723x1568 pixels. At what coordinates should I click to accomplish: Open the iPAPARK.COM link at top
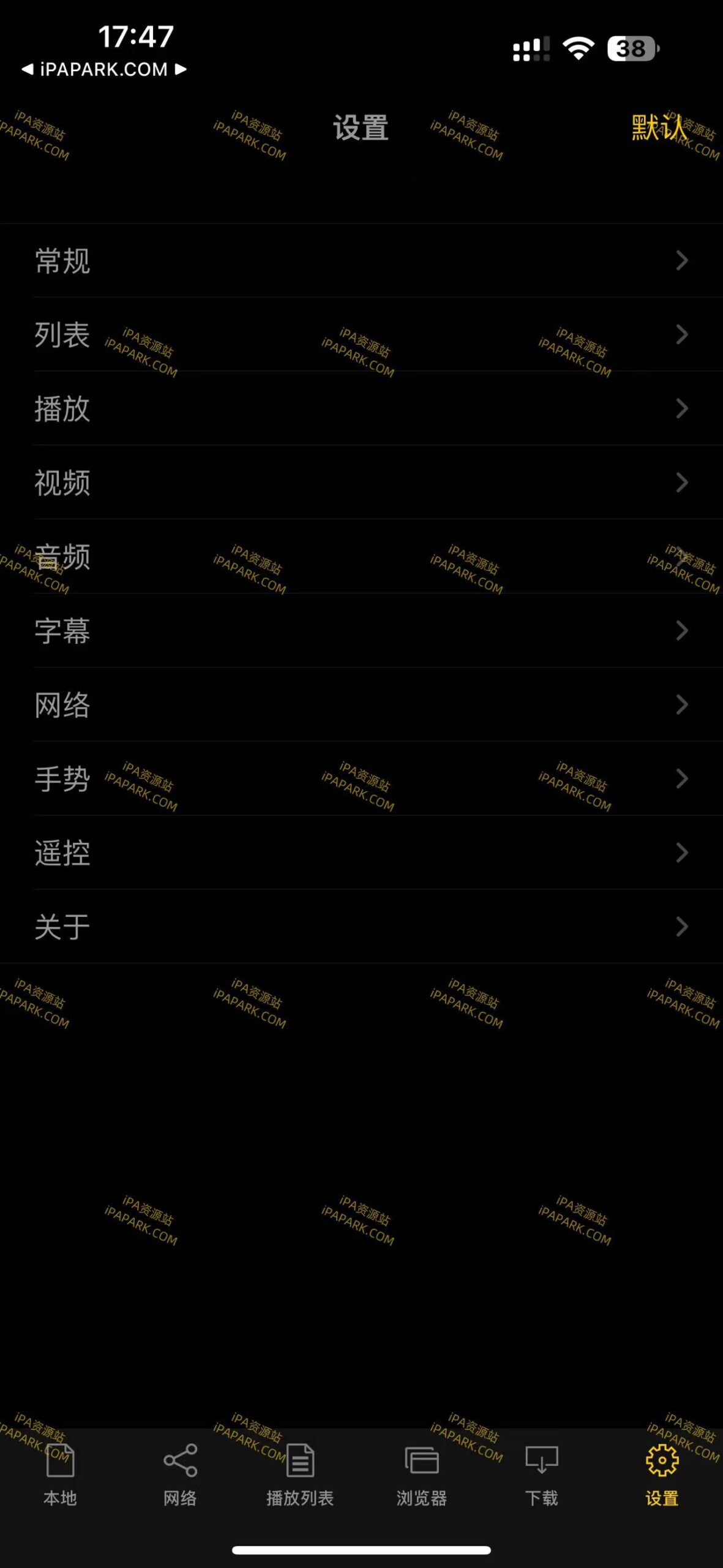(103, 69)
